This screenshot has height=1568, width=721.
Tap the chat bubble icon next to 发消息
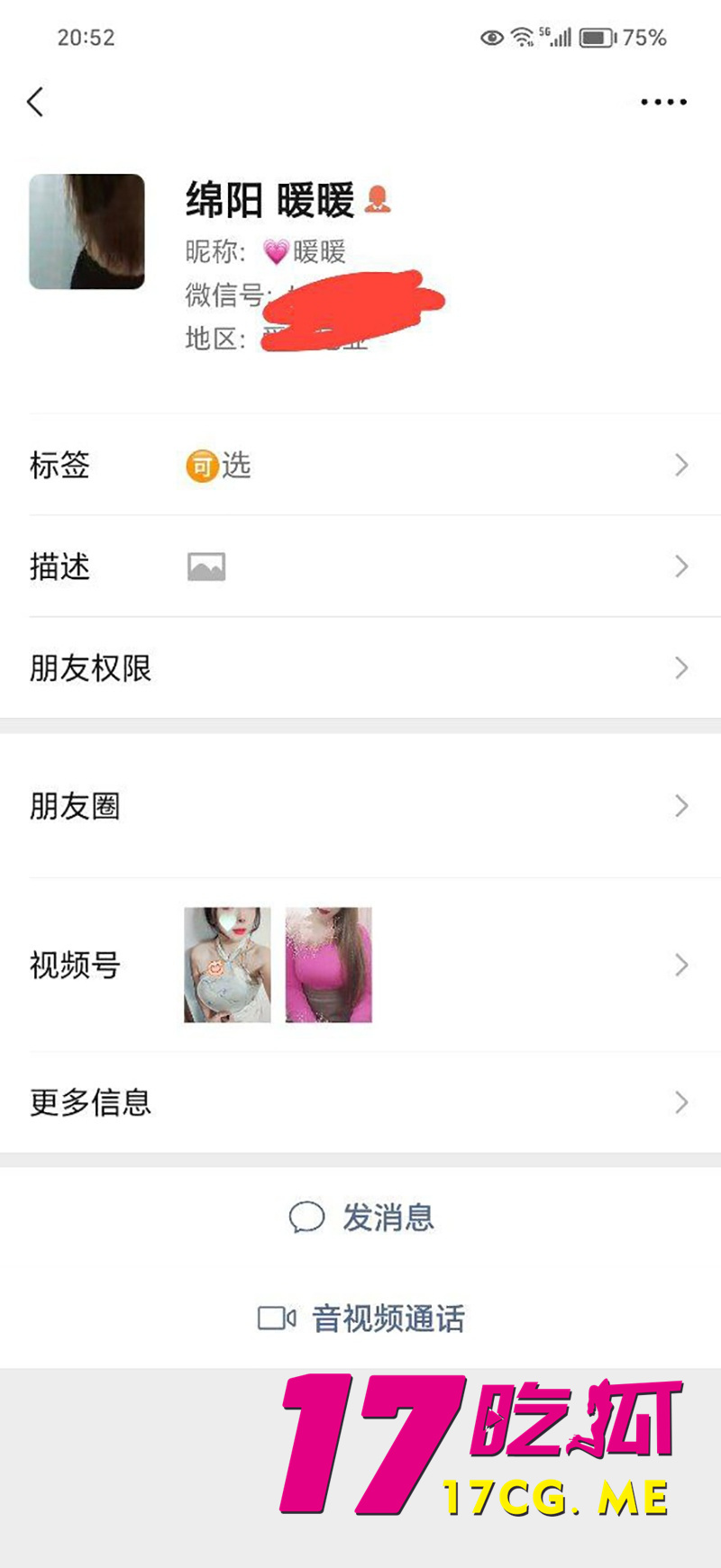[307, 1217]
